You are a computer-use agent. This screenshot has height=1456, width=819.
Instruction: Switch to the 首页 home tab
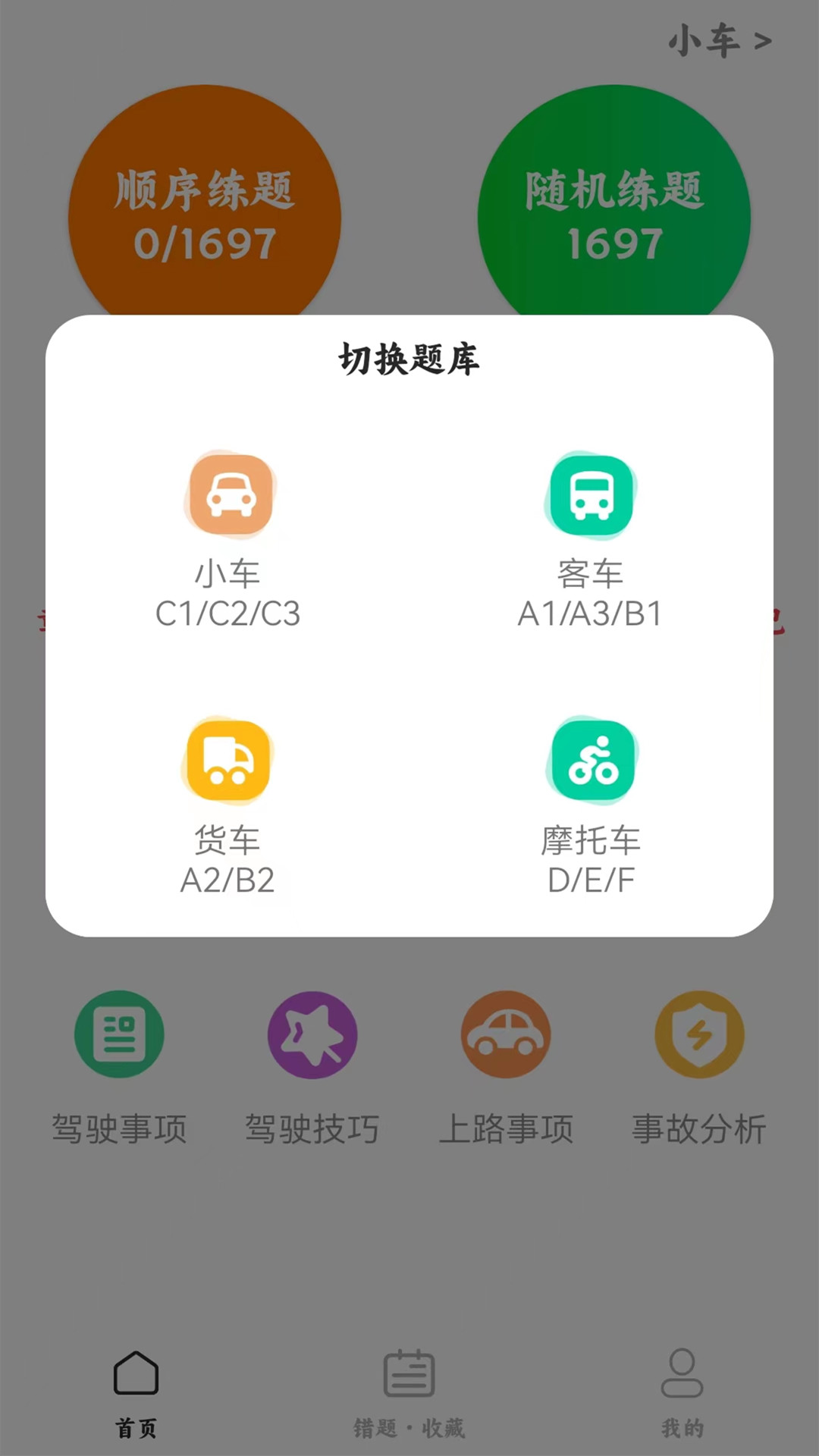[136, 1403]
